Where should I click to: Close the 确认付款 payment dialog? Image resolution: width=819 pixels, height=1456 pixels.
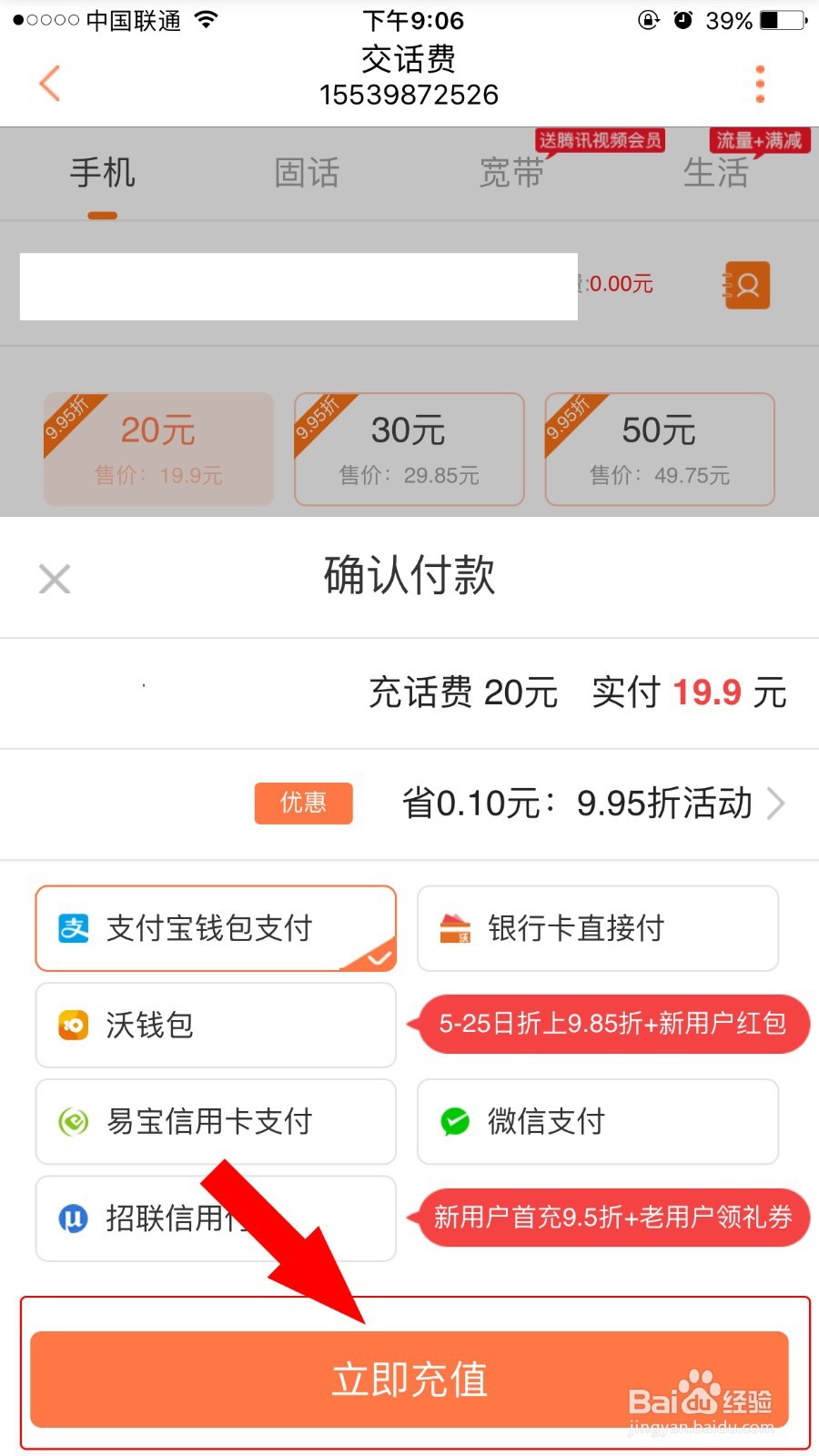coord(55,579)
